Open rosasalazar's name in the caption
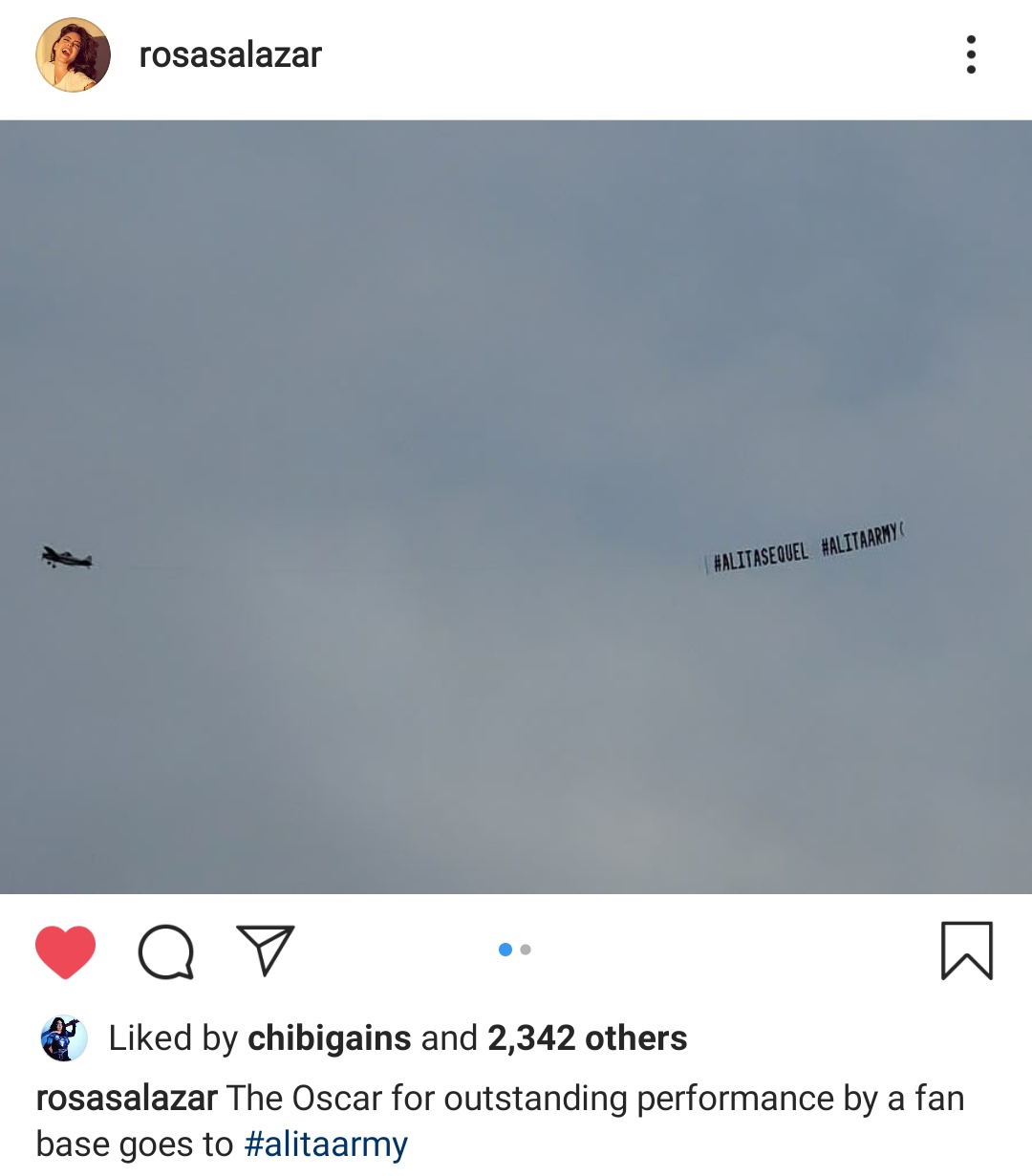This screenshot has width=1032, height=1176. [x=126, y=1099]
